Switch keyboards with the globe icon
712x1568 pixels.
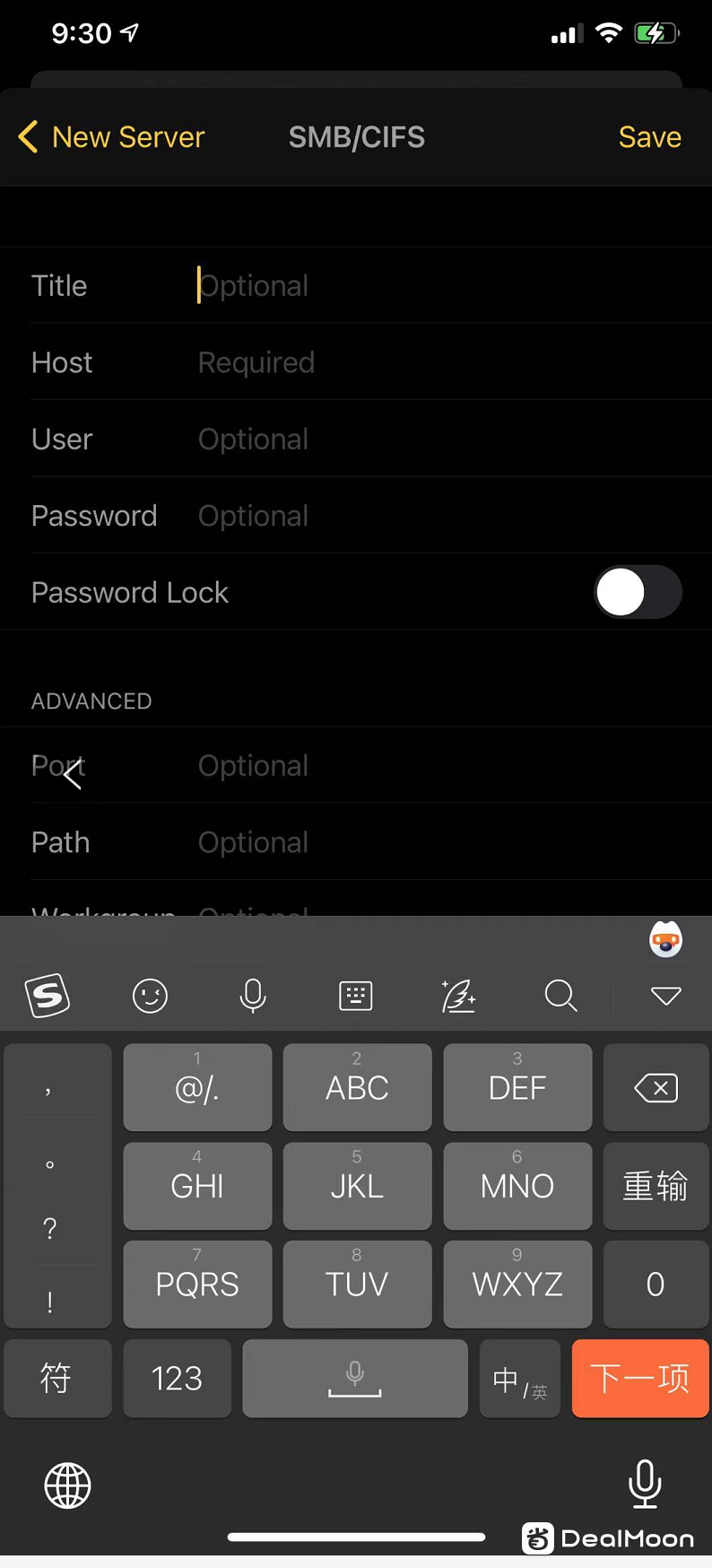coord(68,1485)
